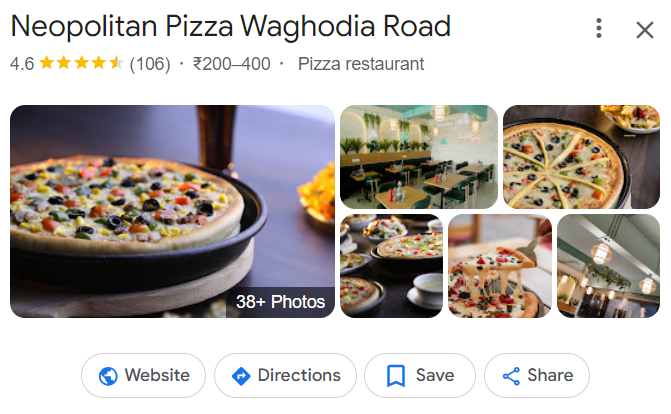Open the 38+ Photos main pizza image
Image resolution: width=671 pixels, height=414 pixels.
click(172, 211)
